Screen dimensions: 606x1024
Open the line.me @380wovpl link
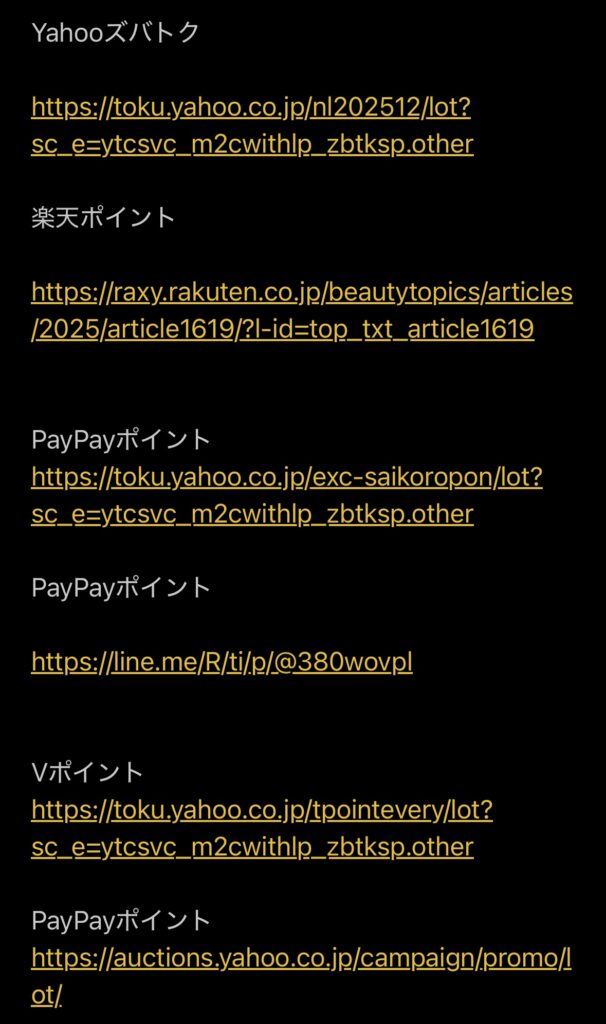[x=221, y=662]
